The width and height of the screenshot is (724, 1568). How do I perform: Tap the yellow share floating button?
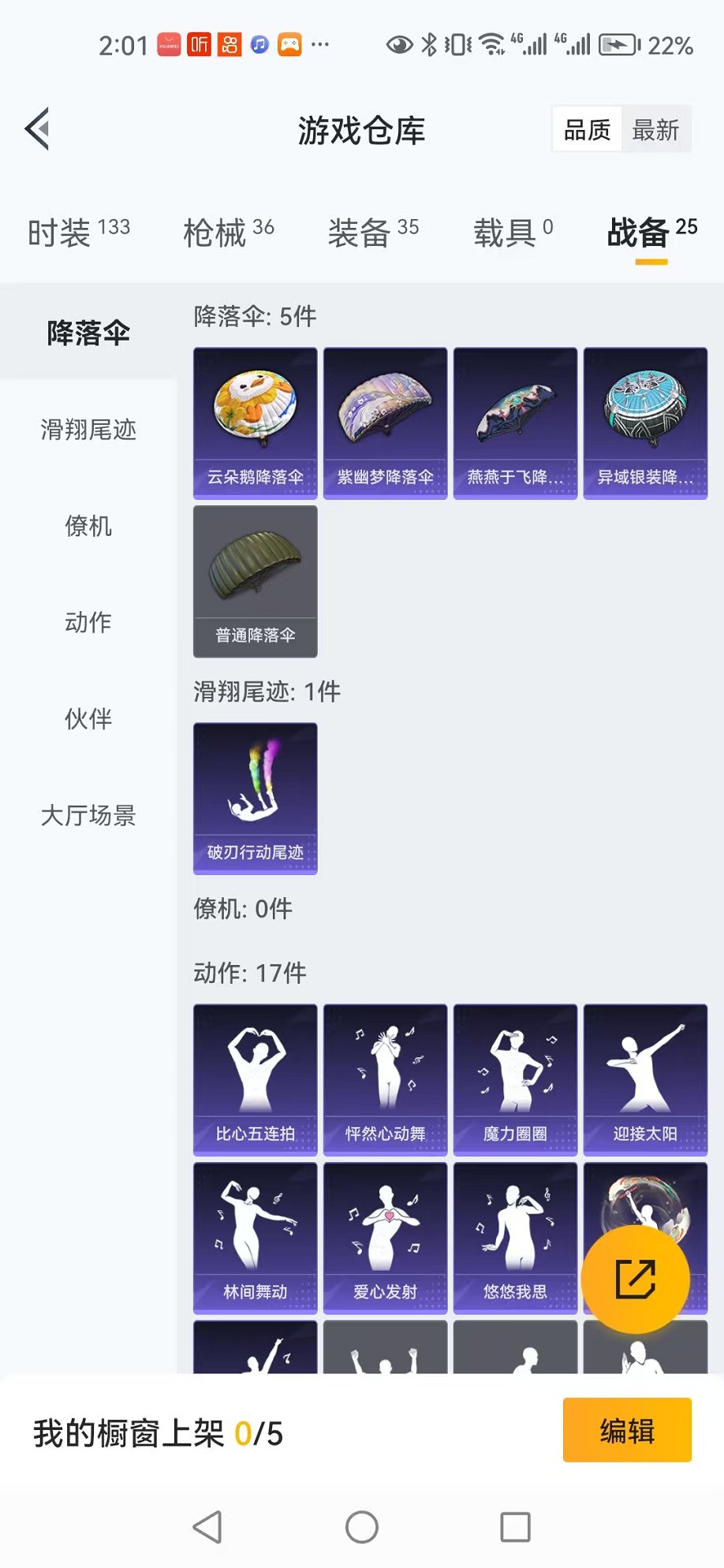point(636,1279)
